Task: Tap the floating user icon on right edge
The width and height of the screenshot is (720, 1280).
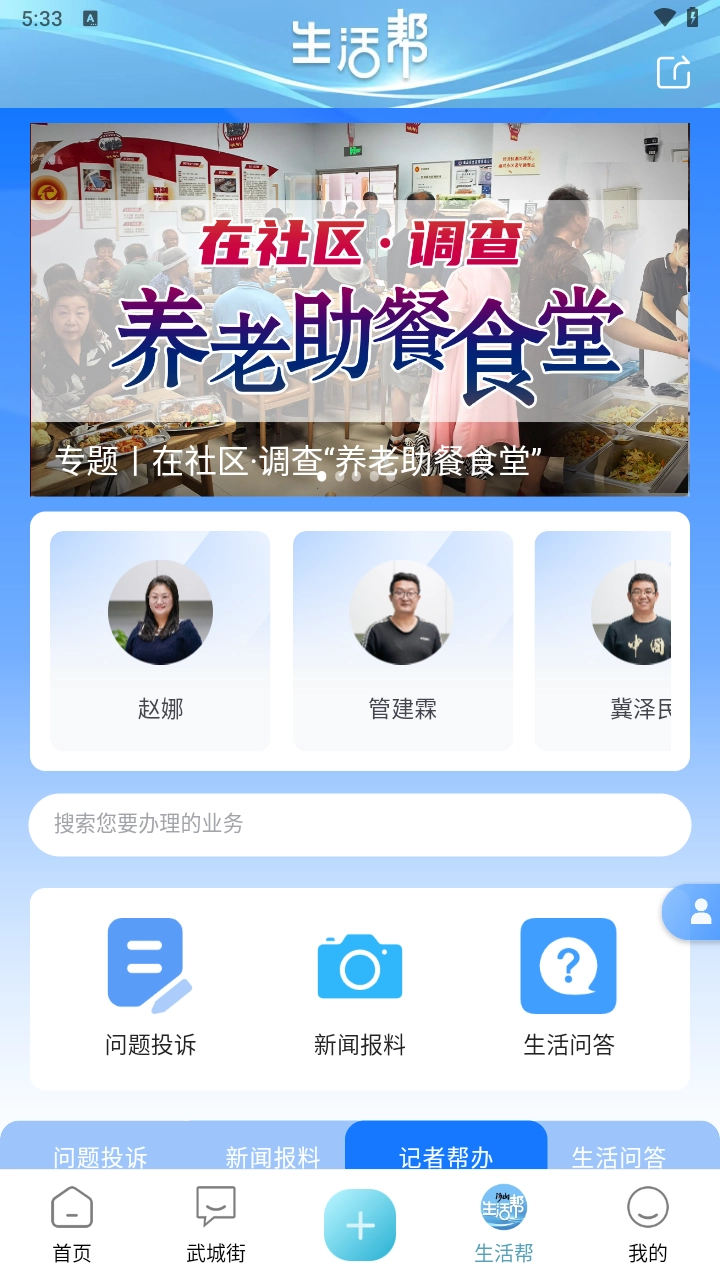Action: [x=700, y=911]
